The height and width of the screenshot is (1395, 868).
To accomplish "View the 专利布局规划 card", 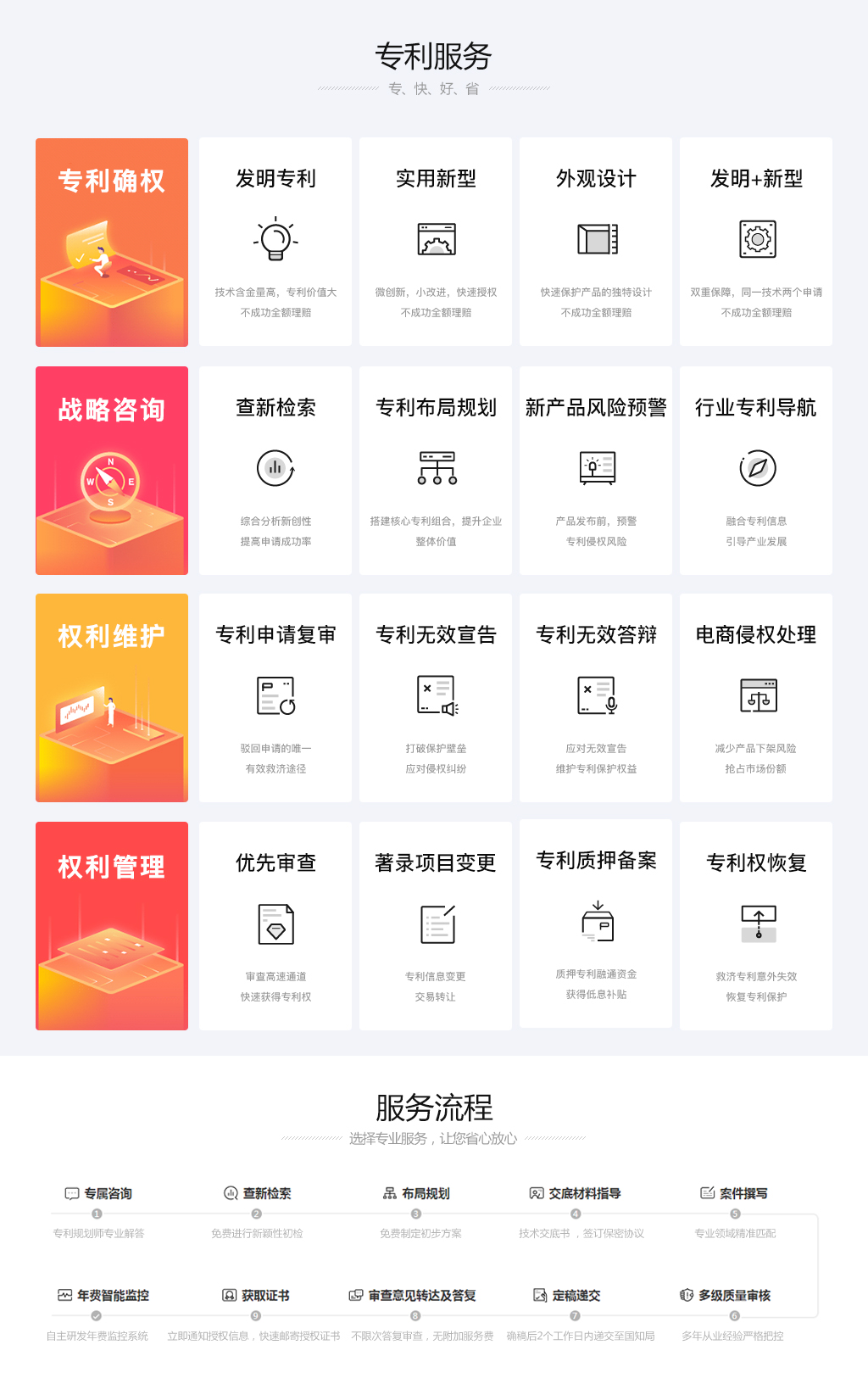I will coord(435,471).
